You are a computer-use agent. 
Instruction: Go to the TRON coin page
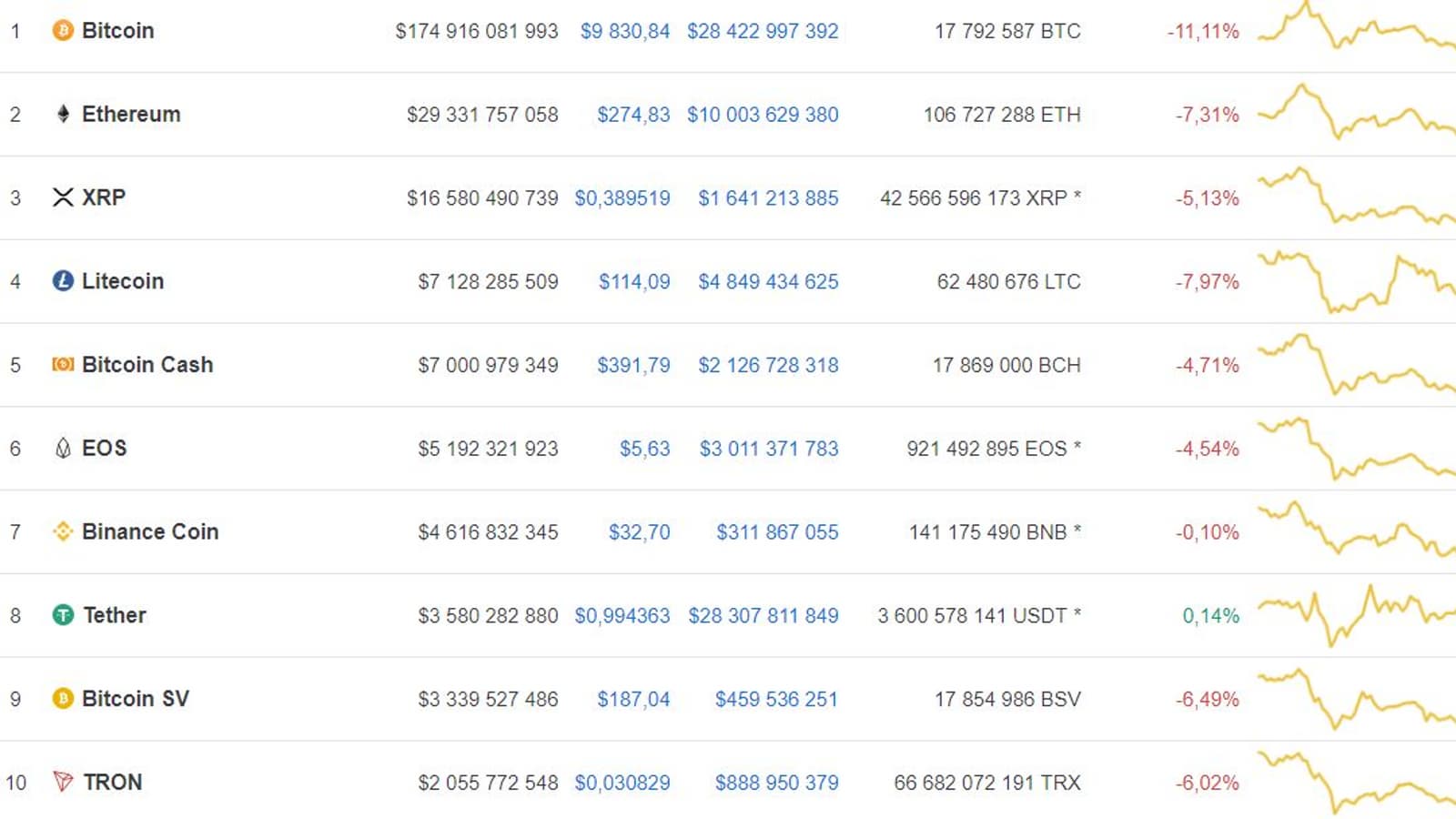click(x=113, y=783)
